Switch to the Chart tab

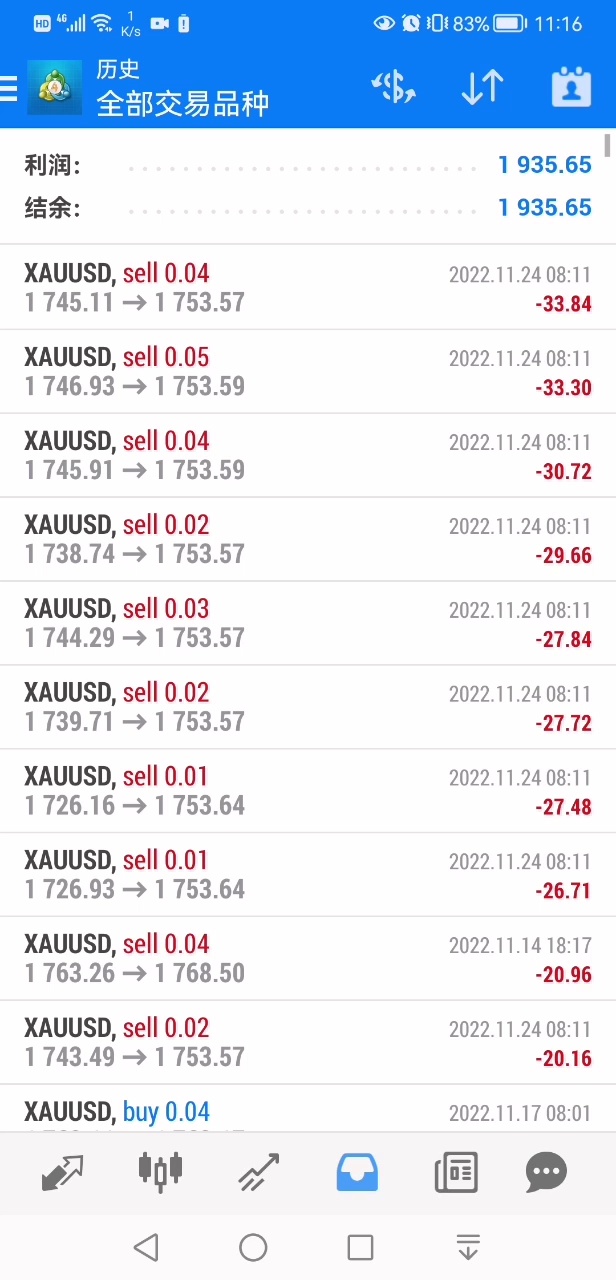tap(160, 1172)
